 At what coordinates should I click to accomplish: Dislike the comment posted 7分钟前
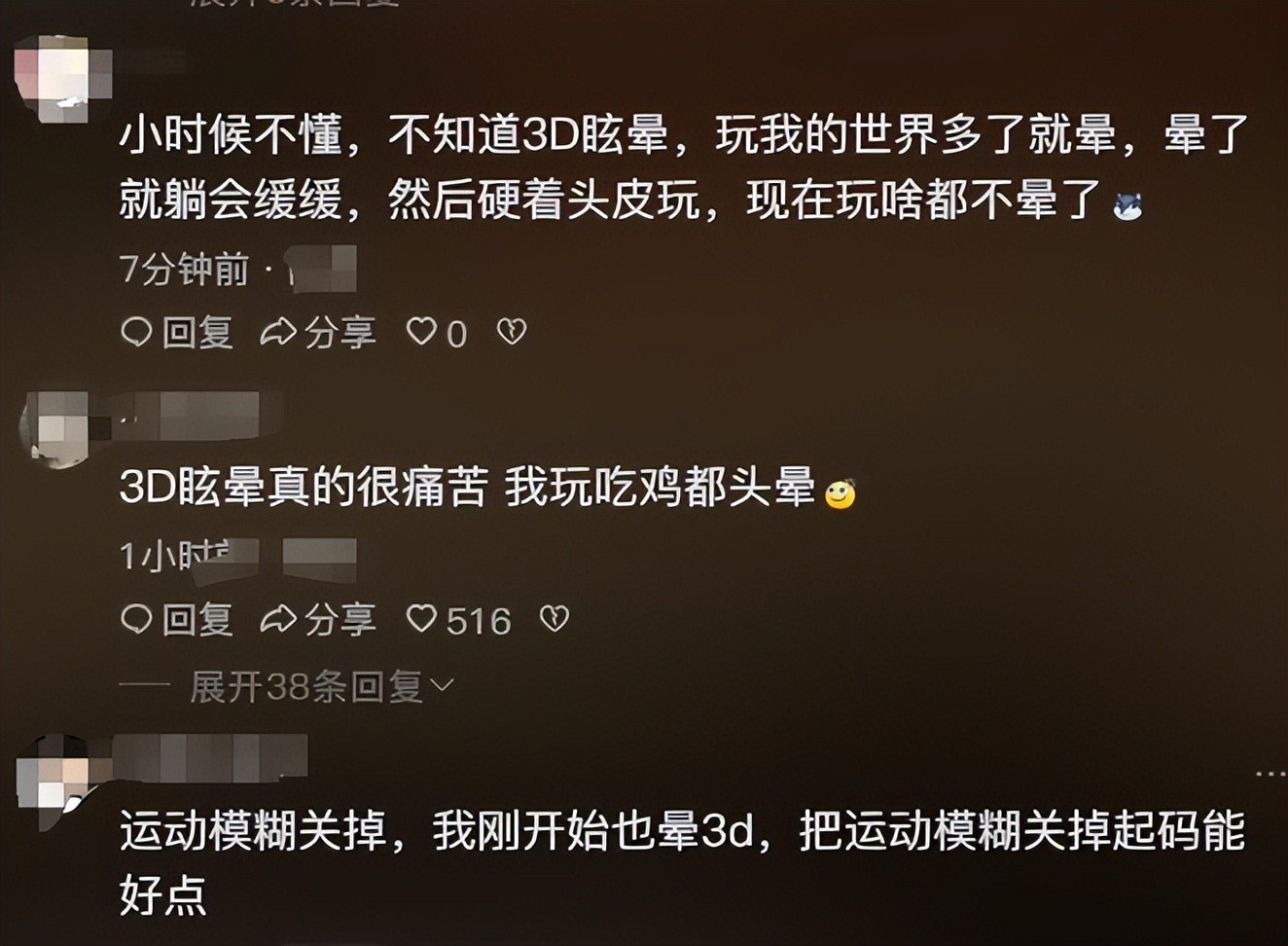(x=512, y=332)
